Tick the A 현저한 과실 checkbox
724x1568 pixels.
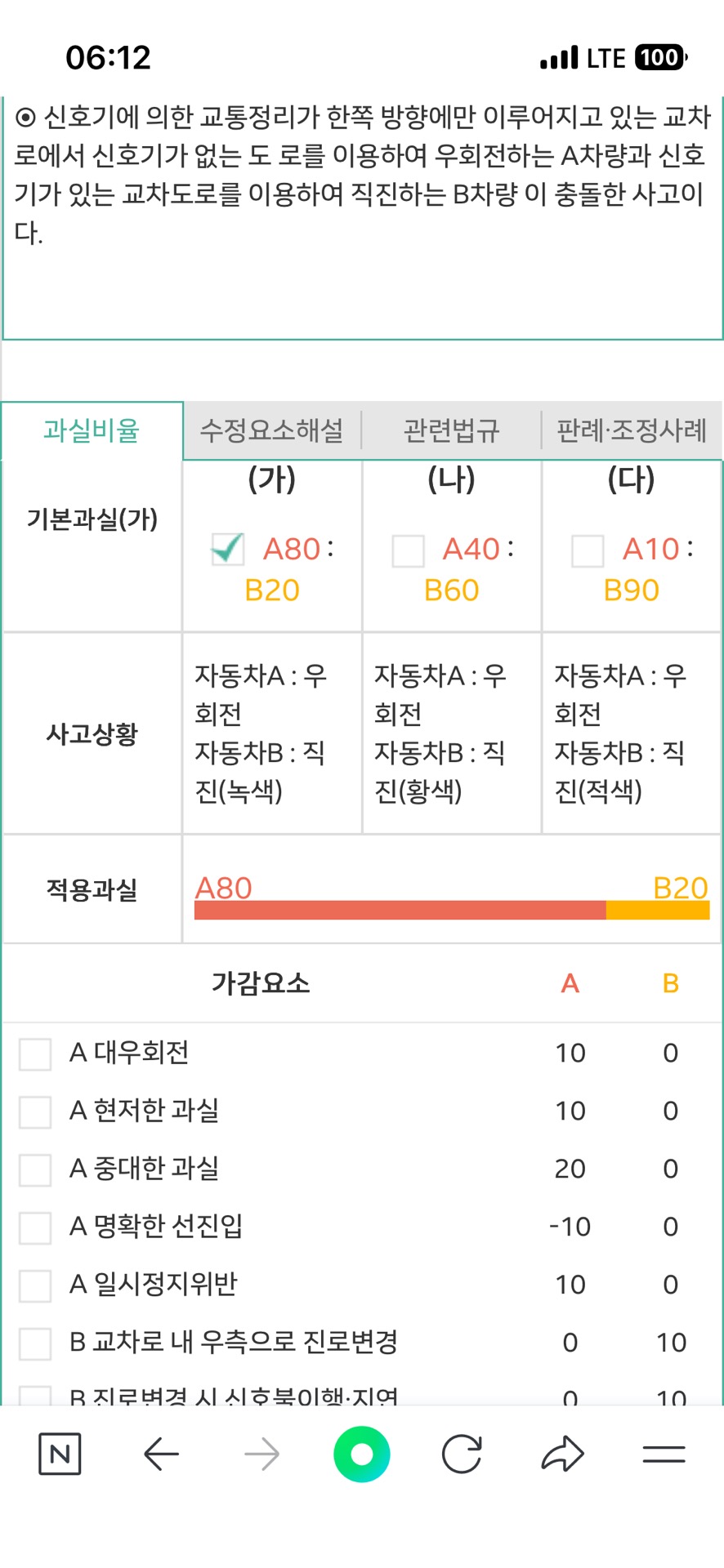point(35,1112)
